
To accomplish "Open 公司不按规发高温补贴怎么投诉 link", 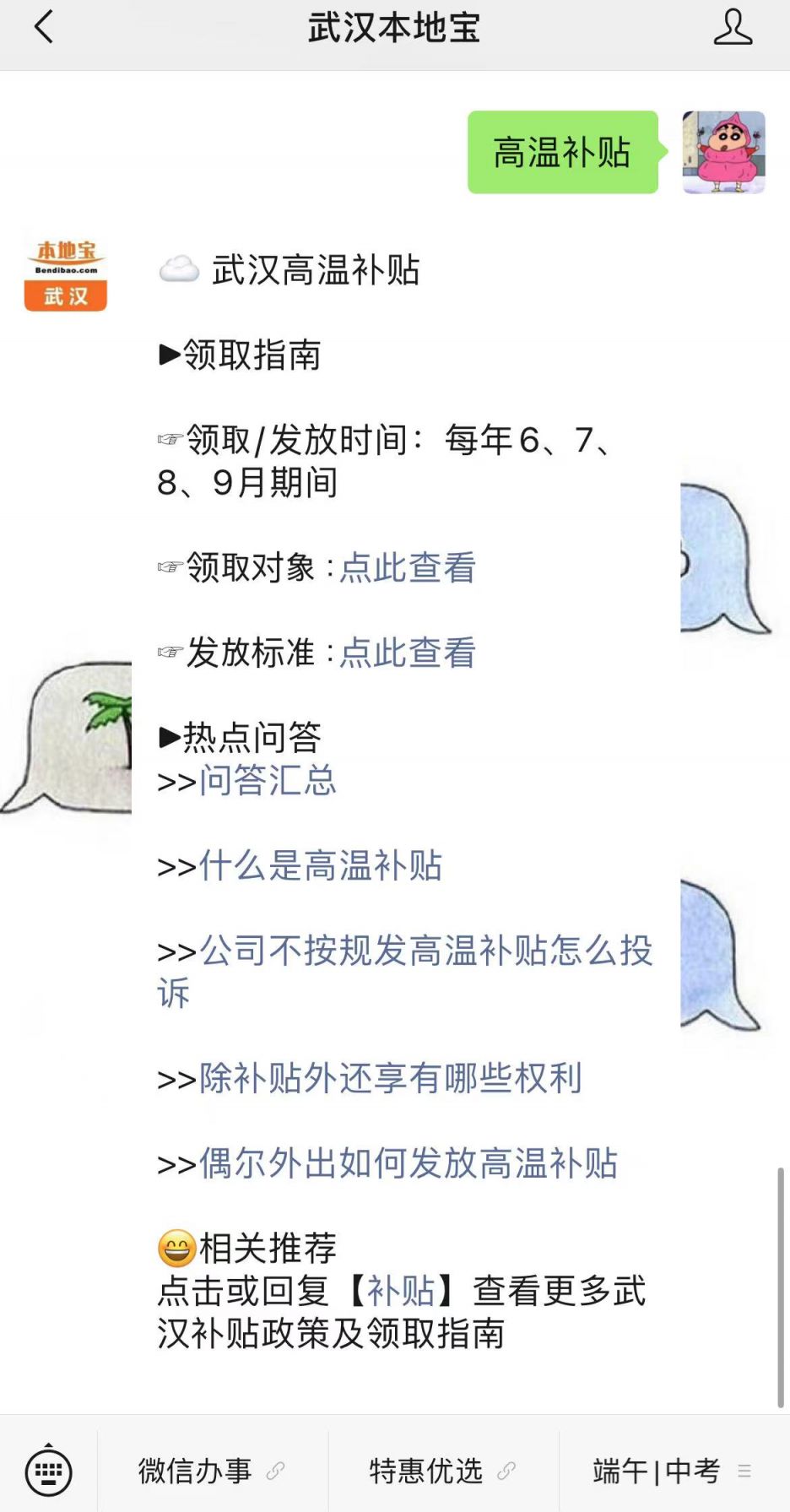I will (x=405, y=972).
